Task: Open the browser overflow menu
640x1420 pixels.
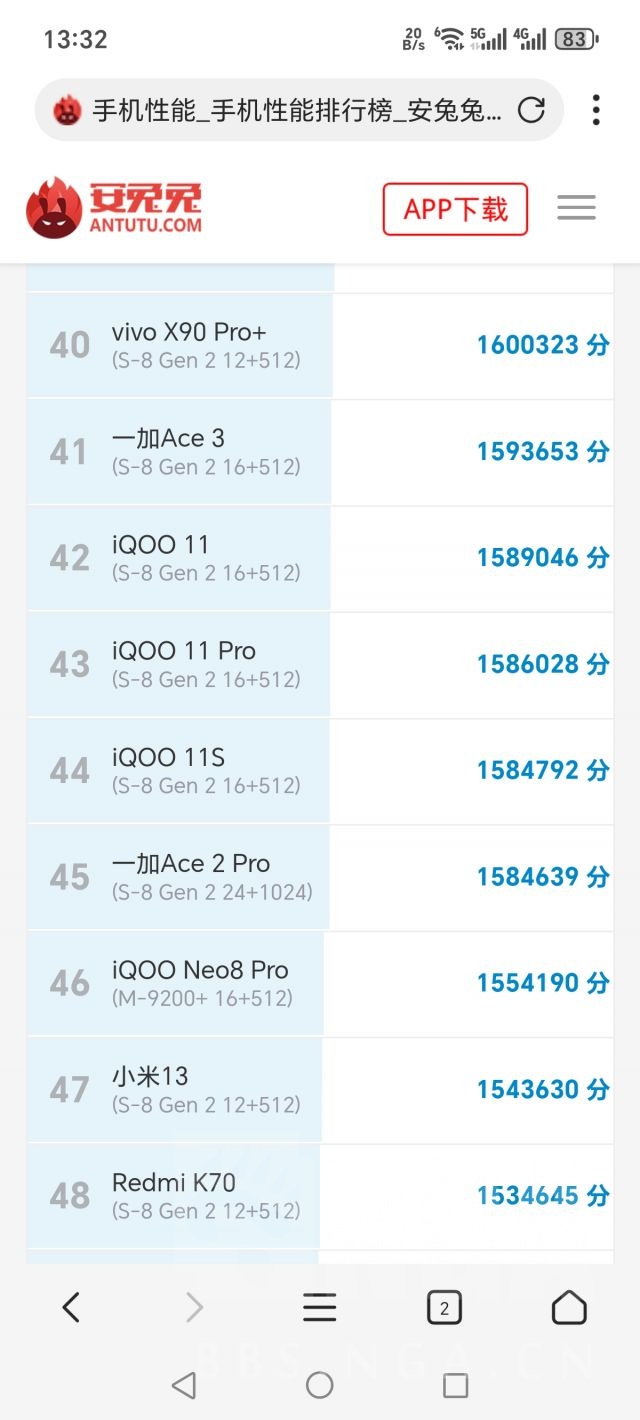Action: click(x=596, y=110)
